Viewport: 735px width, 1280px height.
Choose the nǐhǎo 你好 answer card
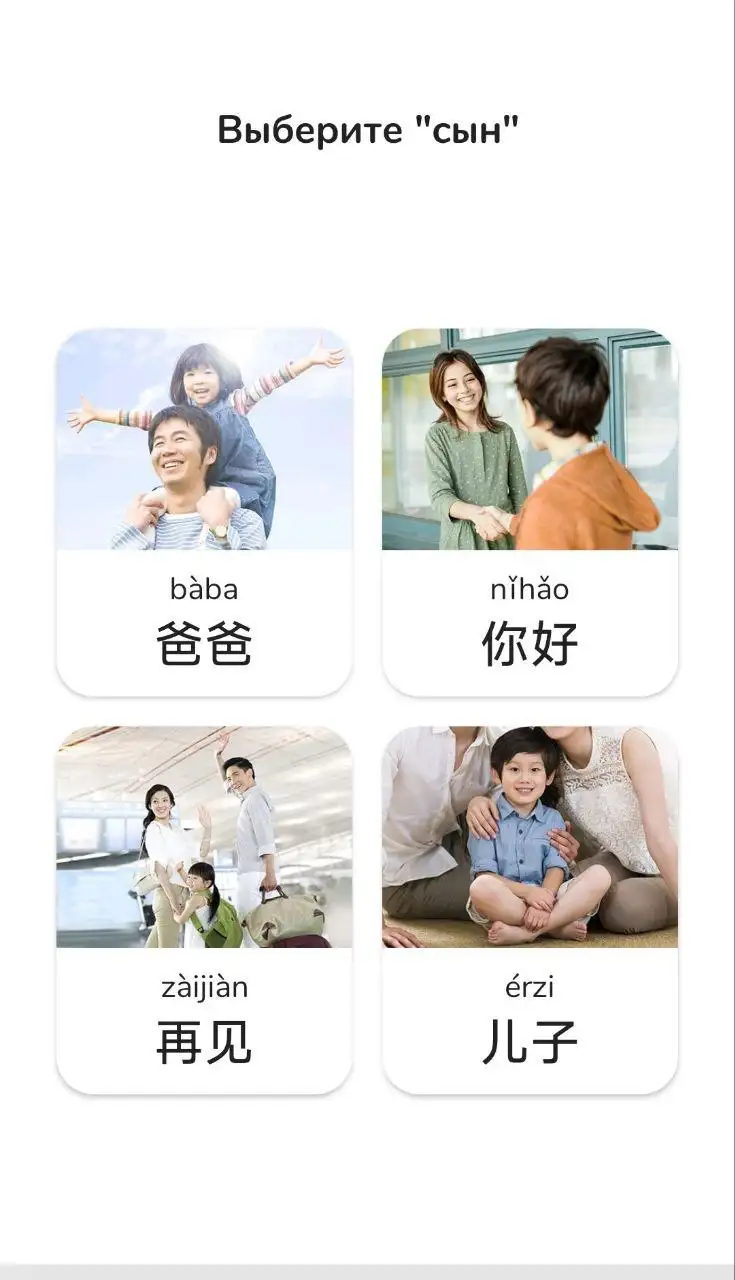[530, 512]
